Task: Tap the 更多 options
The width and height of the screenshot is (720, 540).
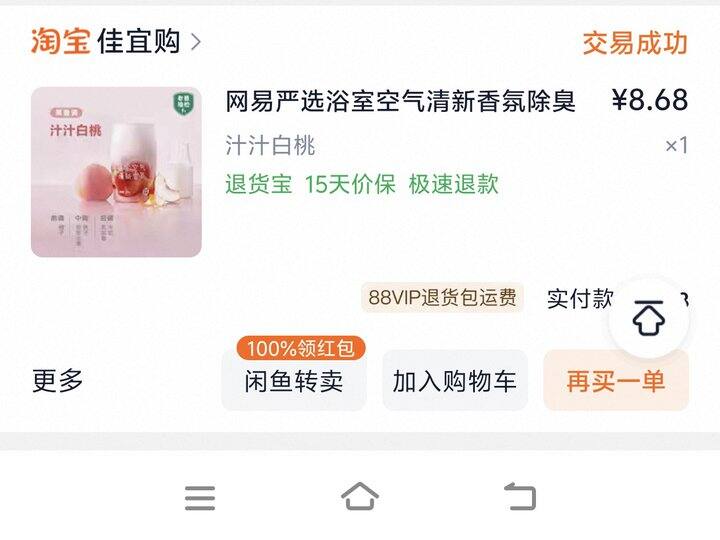Action: pyautogui.click(x=57, y=381)
